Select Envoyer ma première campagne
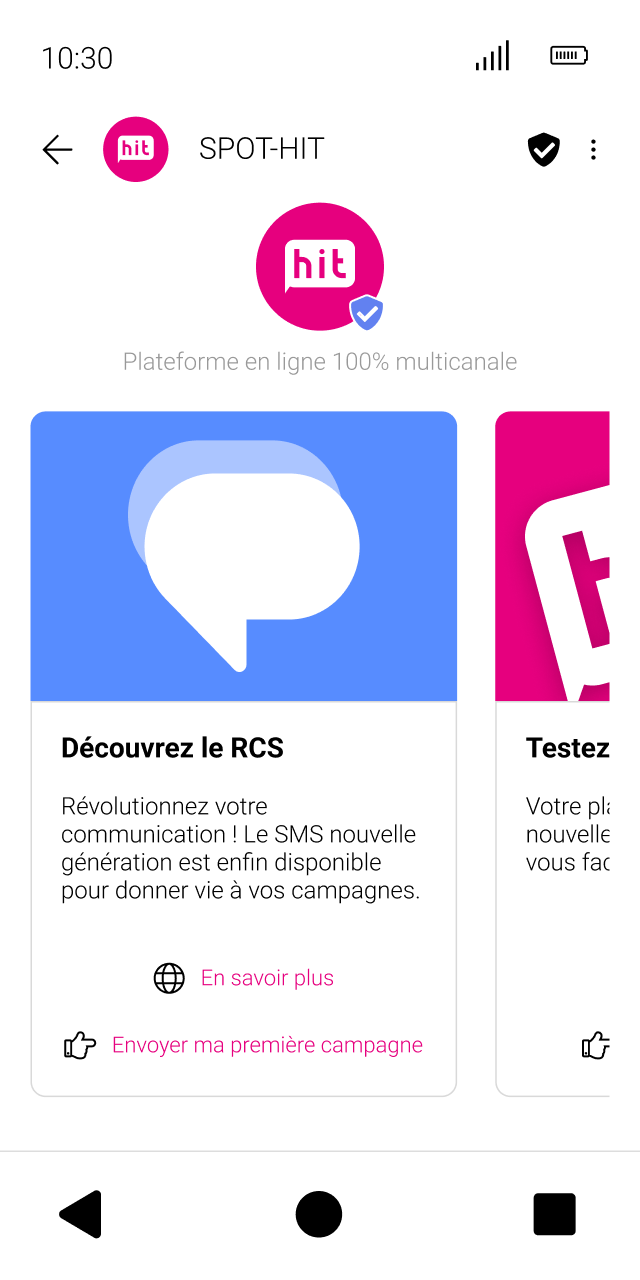The width and height of the screenshot is (640, 1280). [267, 1045]
